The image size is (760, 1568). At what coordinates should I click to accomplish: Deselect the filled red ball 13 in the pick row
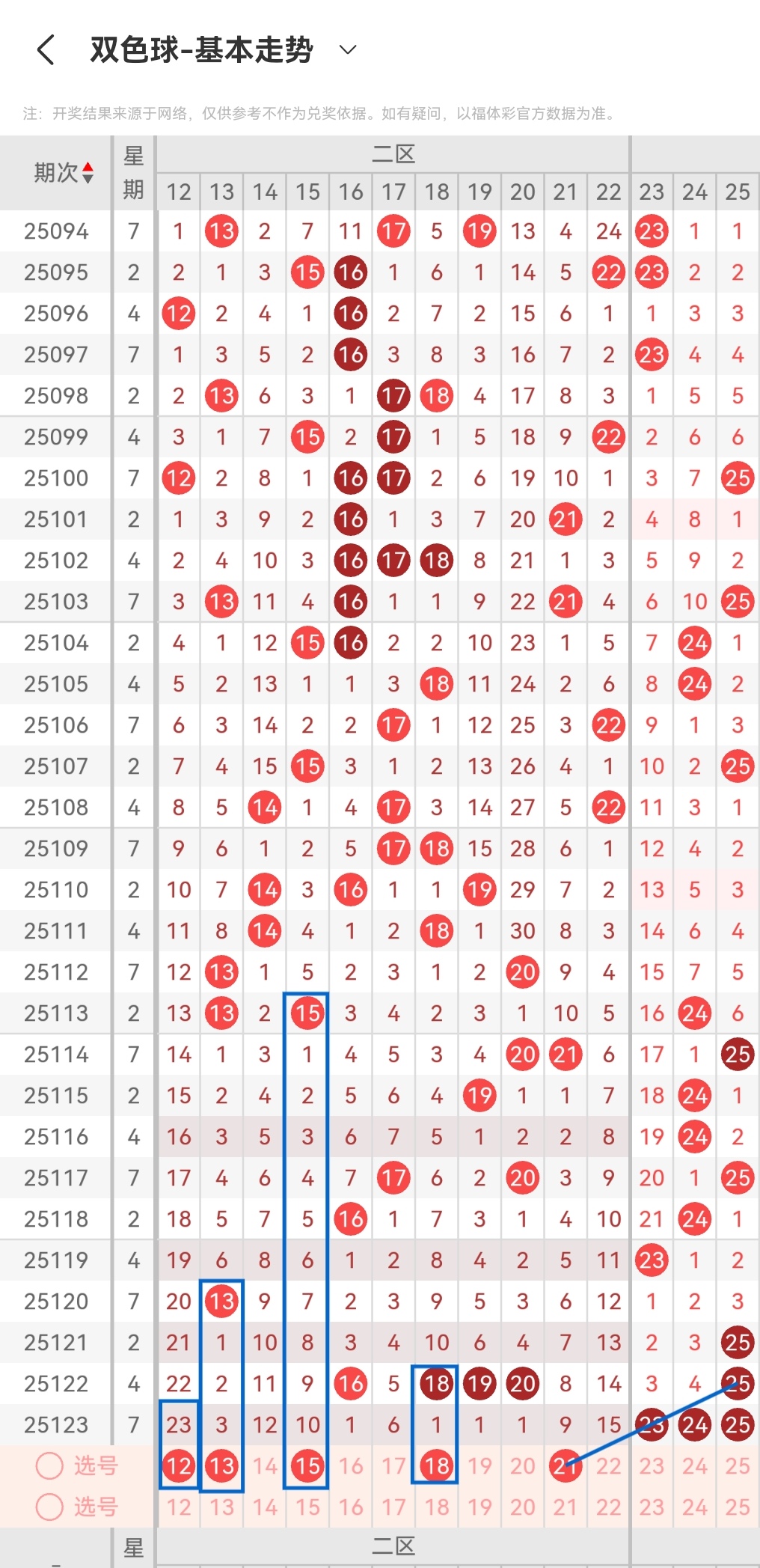tap(221, 1465)
